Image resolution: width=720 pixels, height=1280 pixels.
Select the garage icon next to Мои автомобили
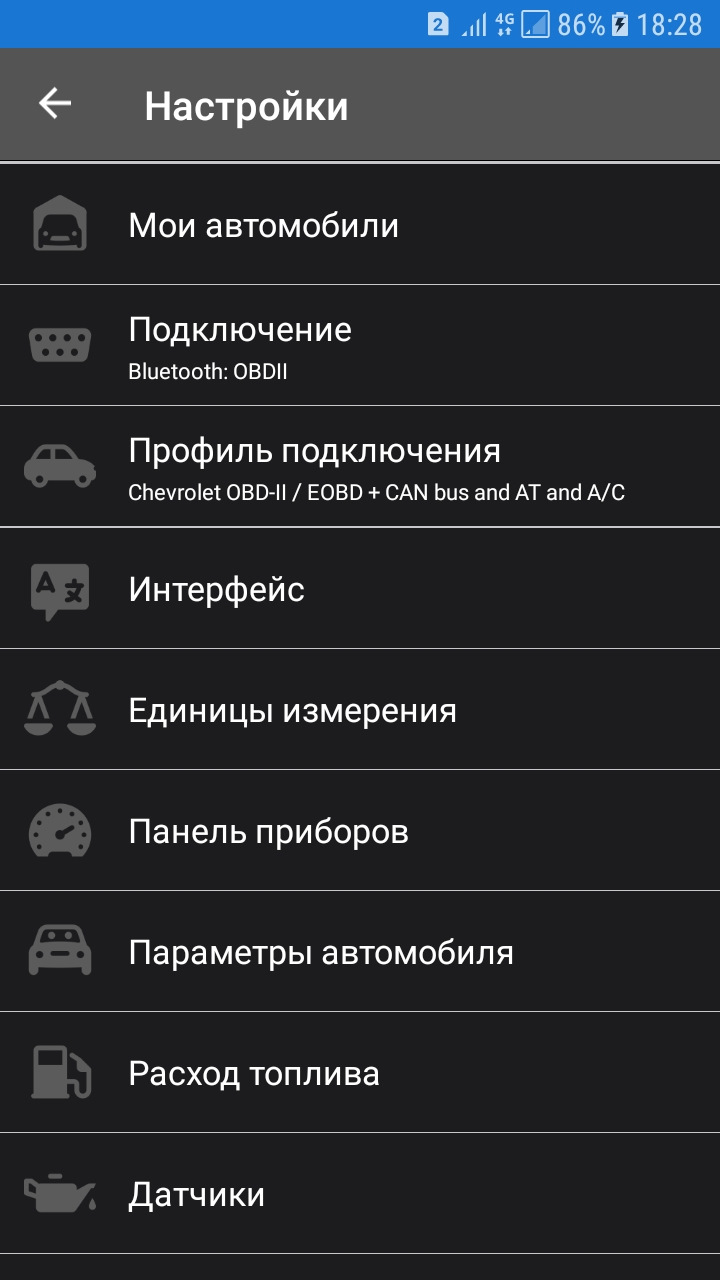click(60, 223)
